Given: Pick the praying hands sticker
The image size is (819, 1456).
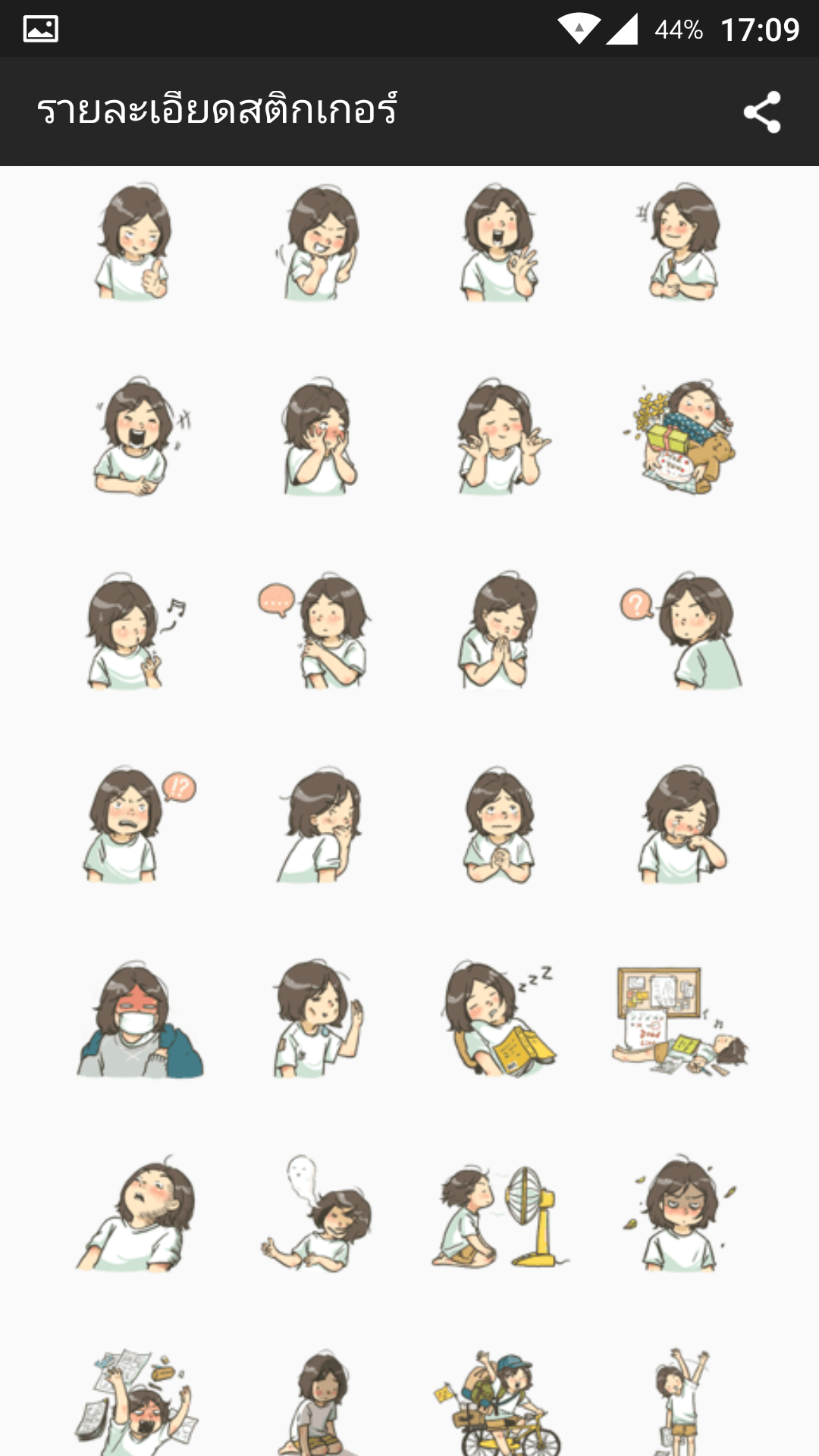Looking at the screenshot, I should [x=497, y=632].
